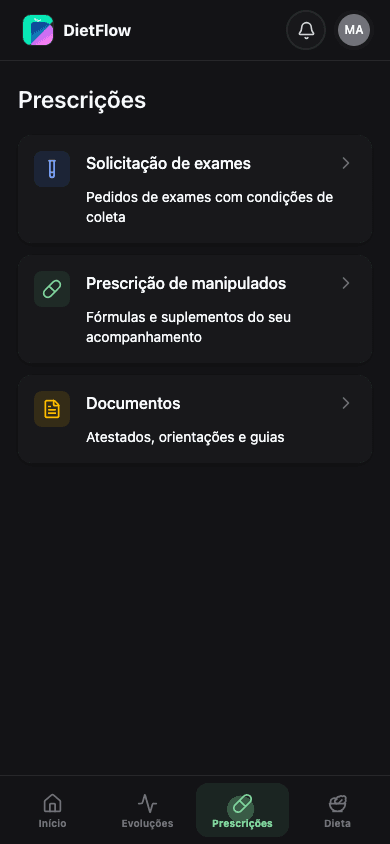
Task: Switch to the Evoluções tab
Action: coord(147,810)
